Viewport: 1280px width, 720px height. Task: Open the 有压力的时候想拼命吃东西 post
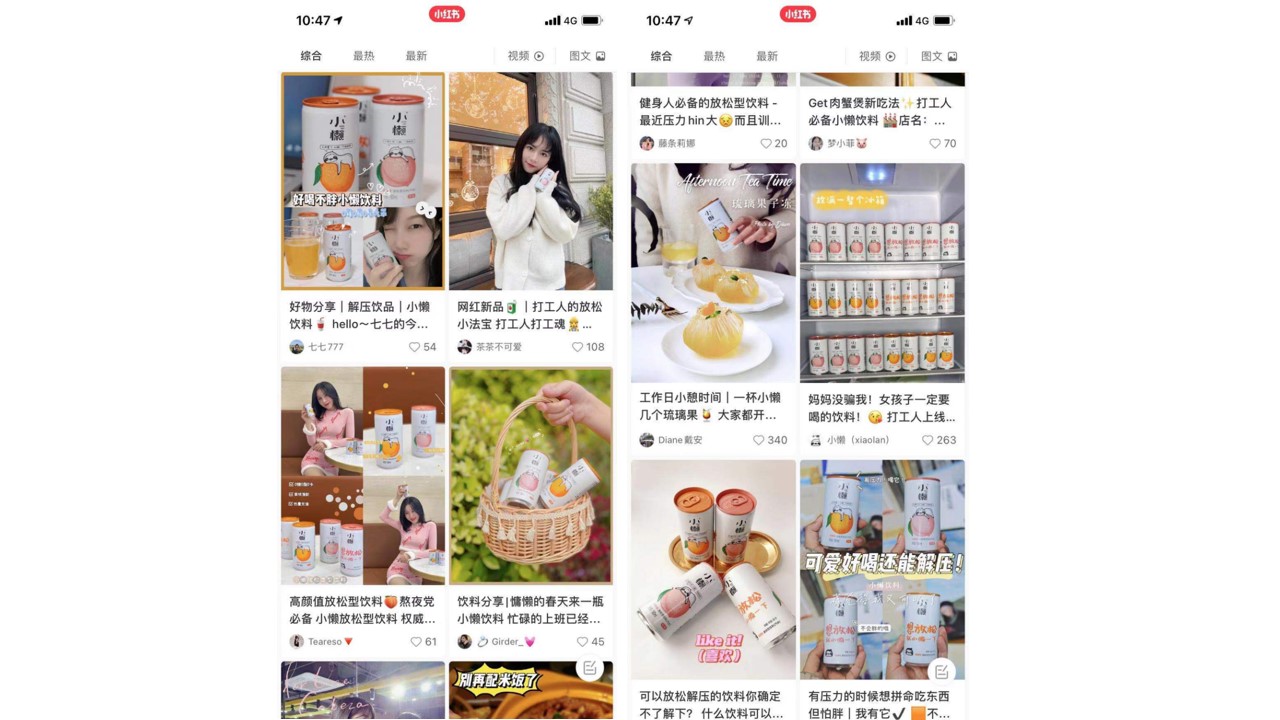pyautogui.click(x=882, y=570)
